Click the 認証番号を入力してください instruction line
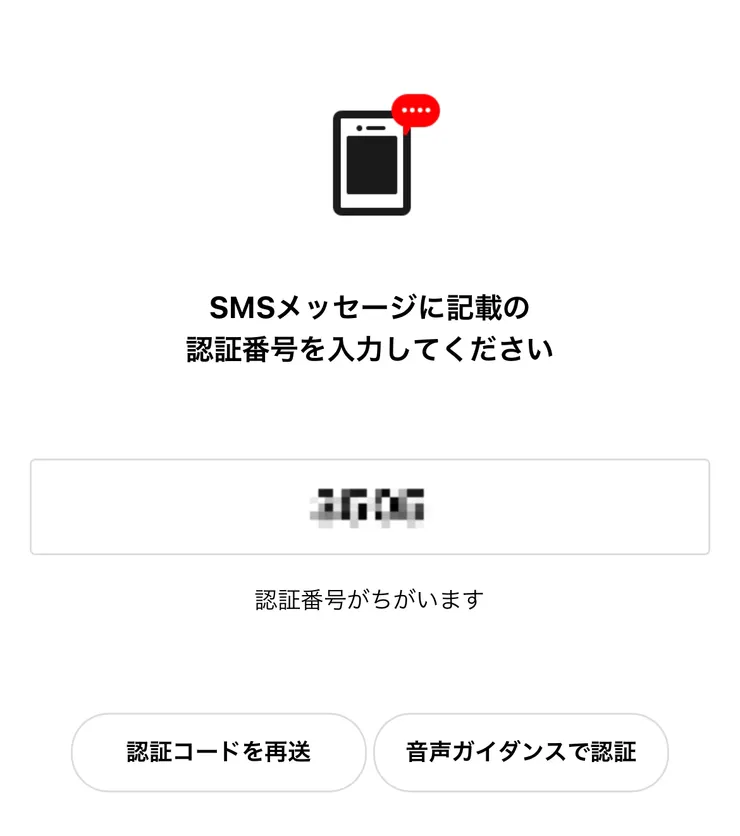740x836 pixels. click(370, 346)
